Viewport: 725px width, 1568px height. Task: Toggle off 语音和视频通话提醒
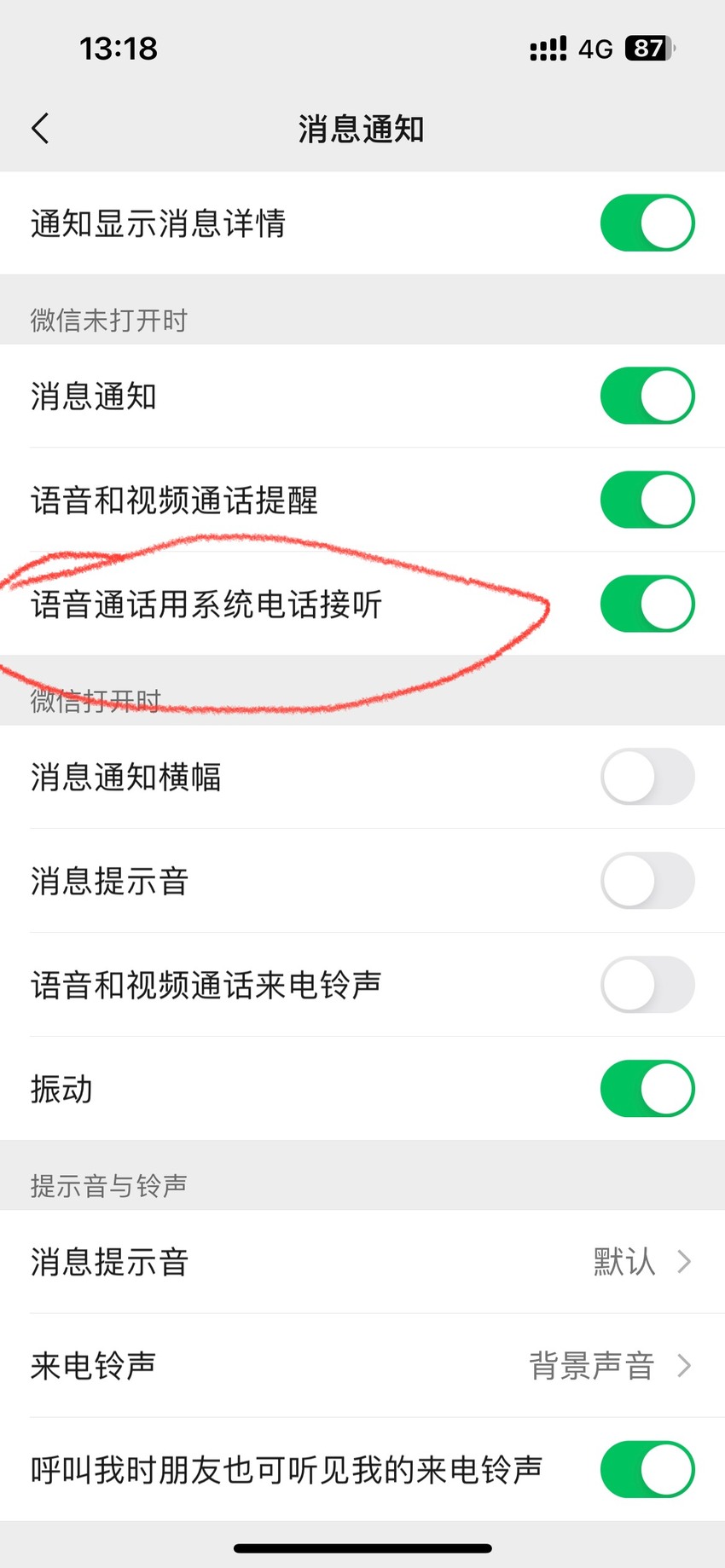coord(647,500)
